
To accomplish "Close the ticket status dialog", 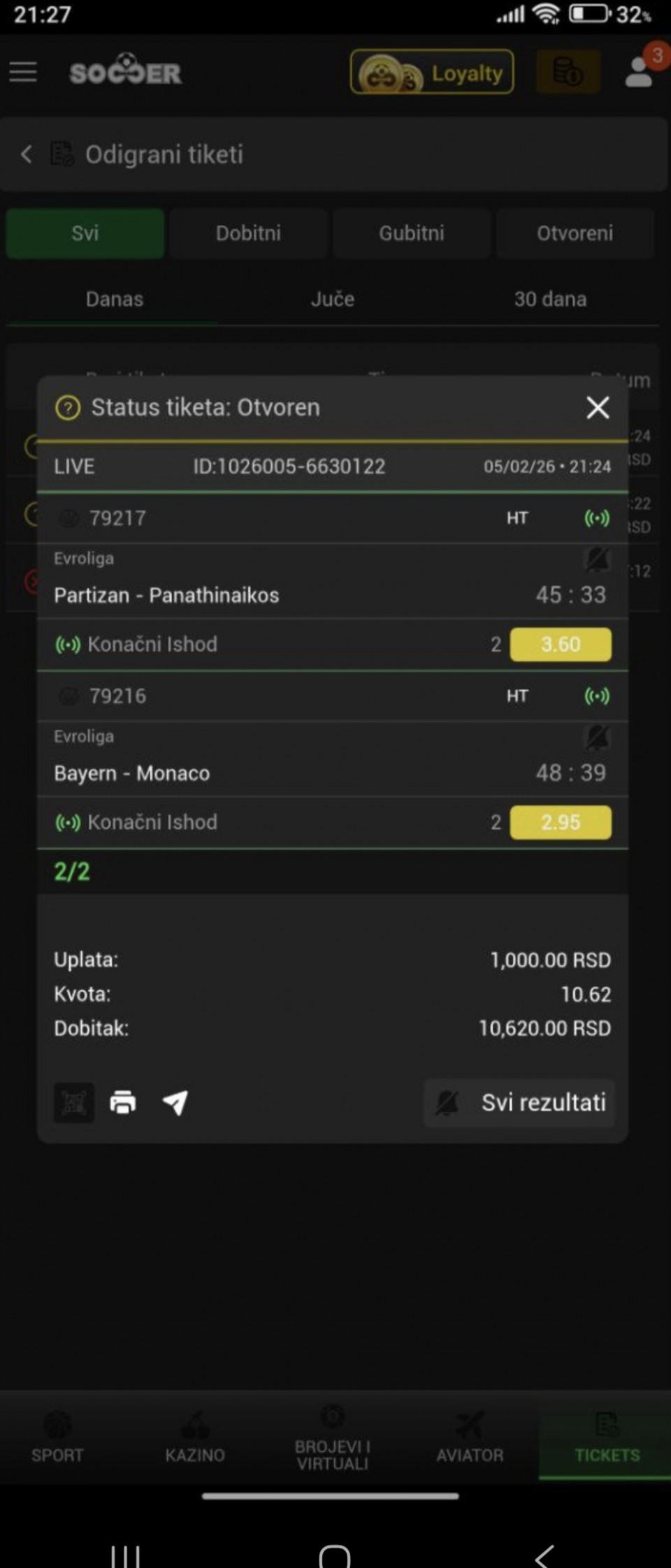I will point(598,407).
